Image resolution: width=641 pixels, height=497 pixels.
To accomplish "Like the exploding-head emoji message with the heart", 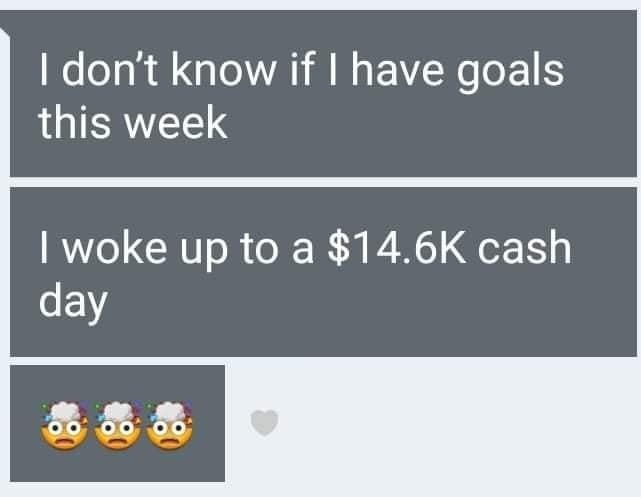I will click(263, 424).
